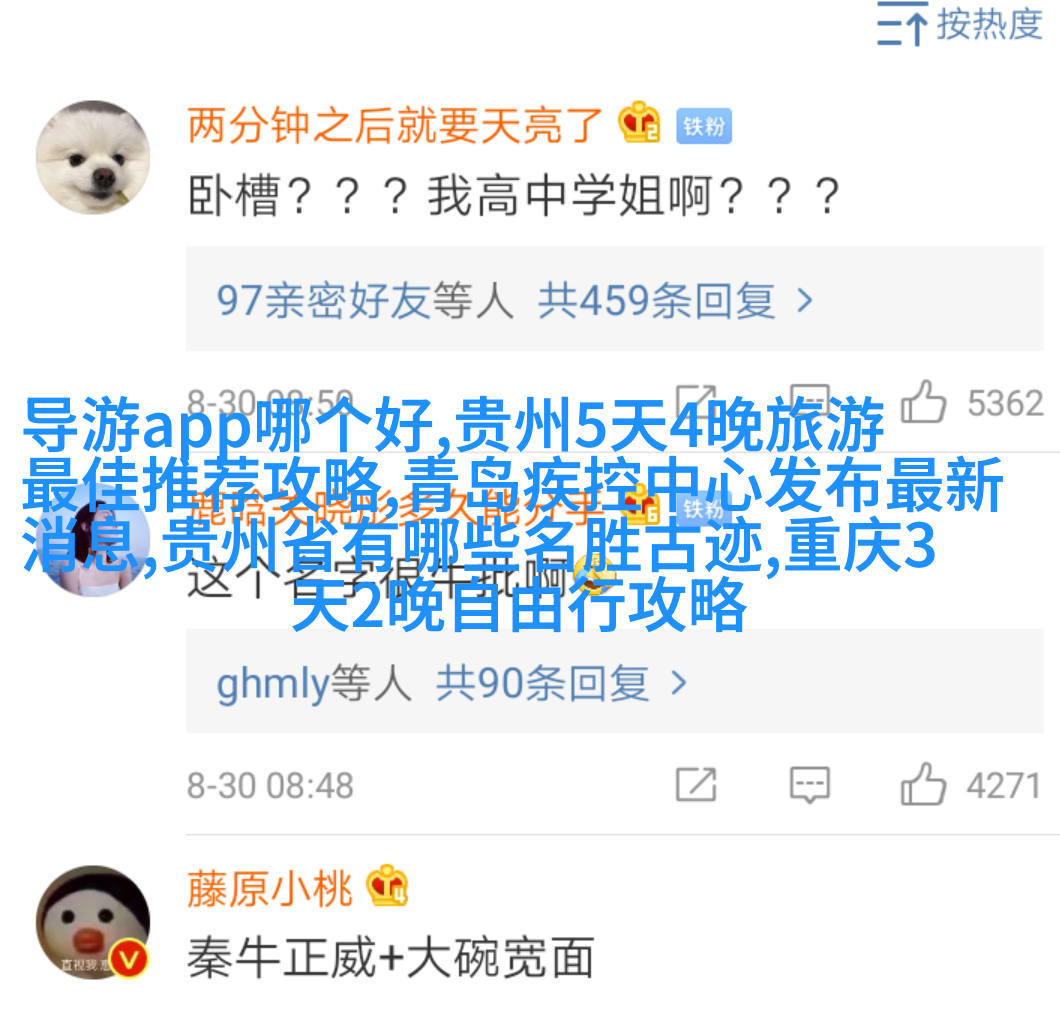Like the comment with 4271 likes
This screenshot has height=1015, width=1060.
[923, 785]
